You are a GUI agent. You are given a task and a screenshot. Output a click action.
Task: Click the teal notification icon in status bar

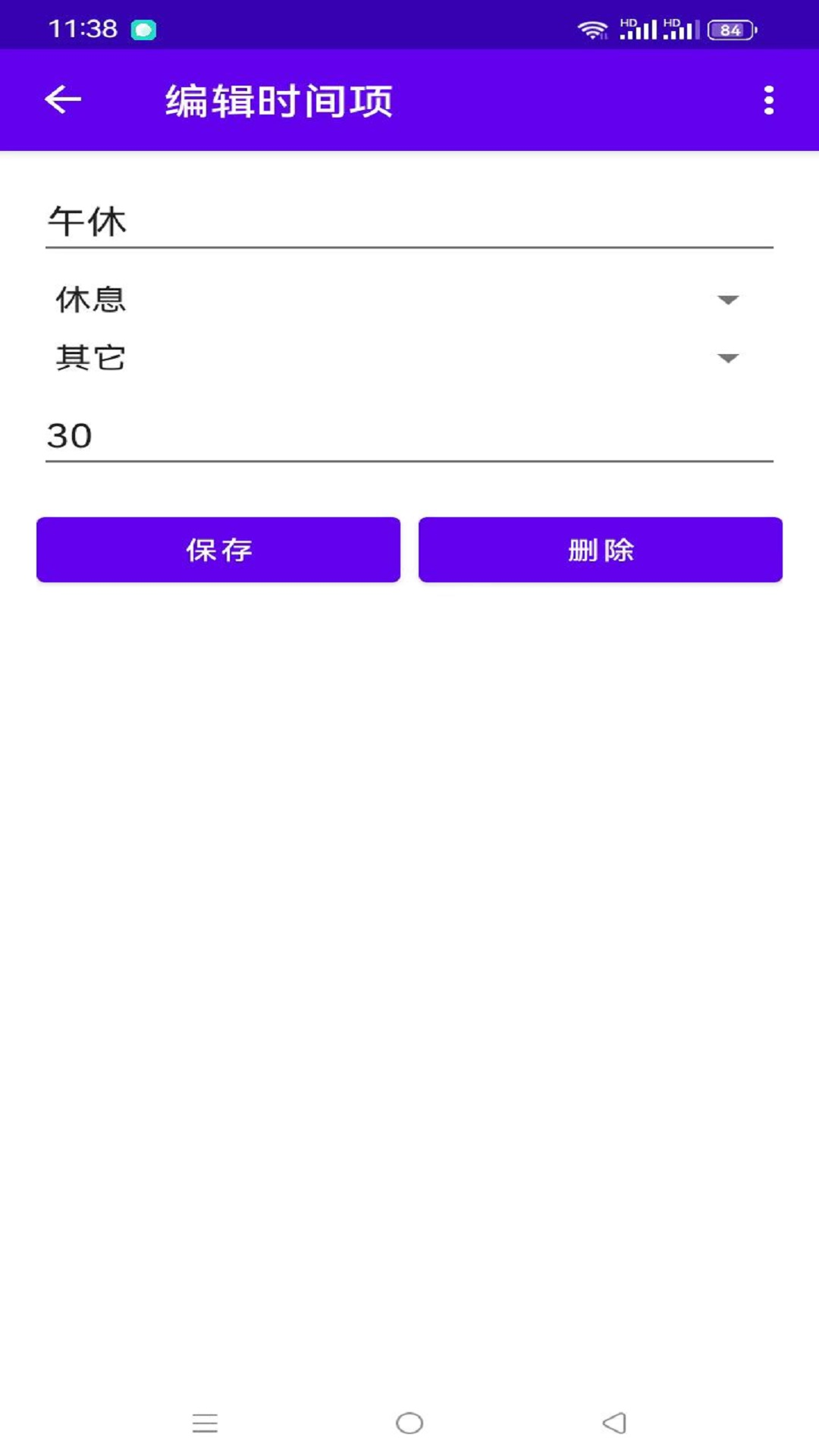[142, 28]
